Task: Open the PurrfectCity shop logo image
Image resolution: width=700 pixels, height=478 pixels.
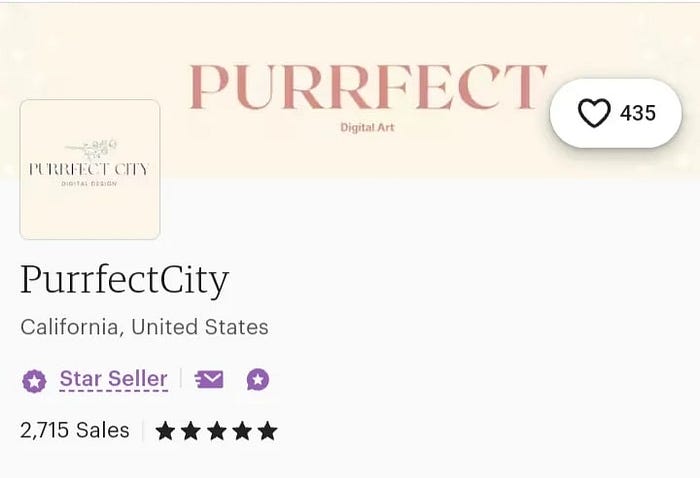Action: [x=90, y=169]
